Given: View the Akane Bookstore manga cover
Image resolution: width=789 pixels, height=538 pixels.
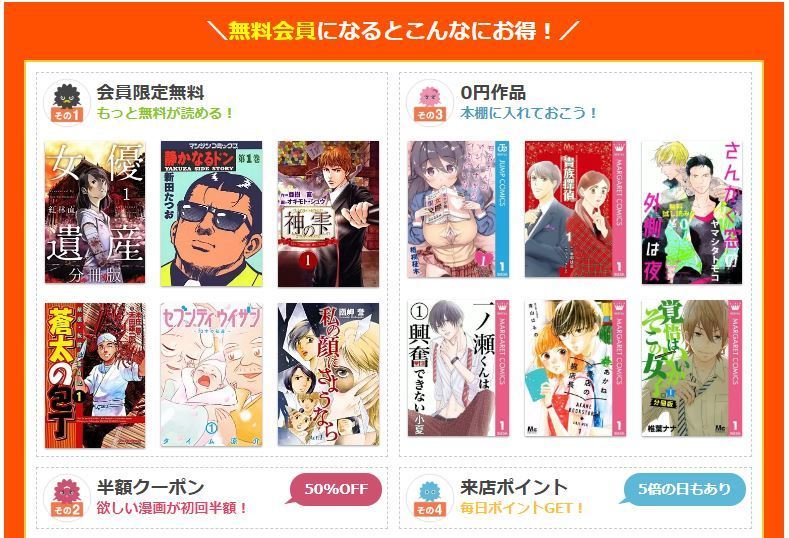Looking at the screenshot, I should point(575,368).
